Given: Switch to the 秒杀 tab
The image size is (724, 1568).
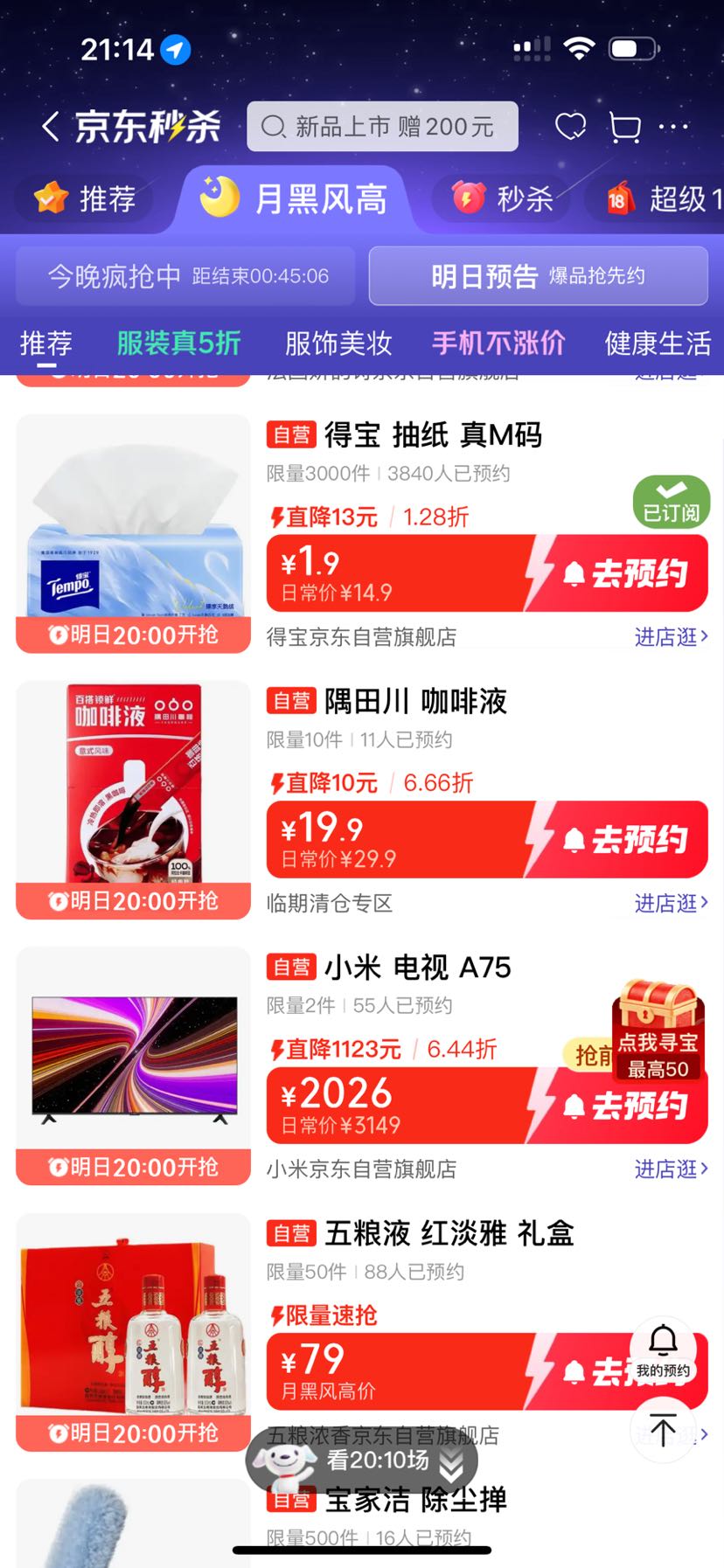Looking at the screenshot, I should pos(502,199).
